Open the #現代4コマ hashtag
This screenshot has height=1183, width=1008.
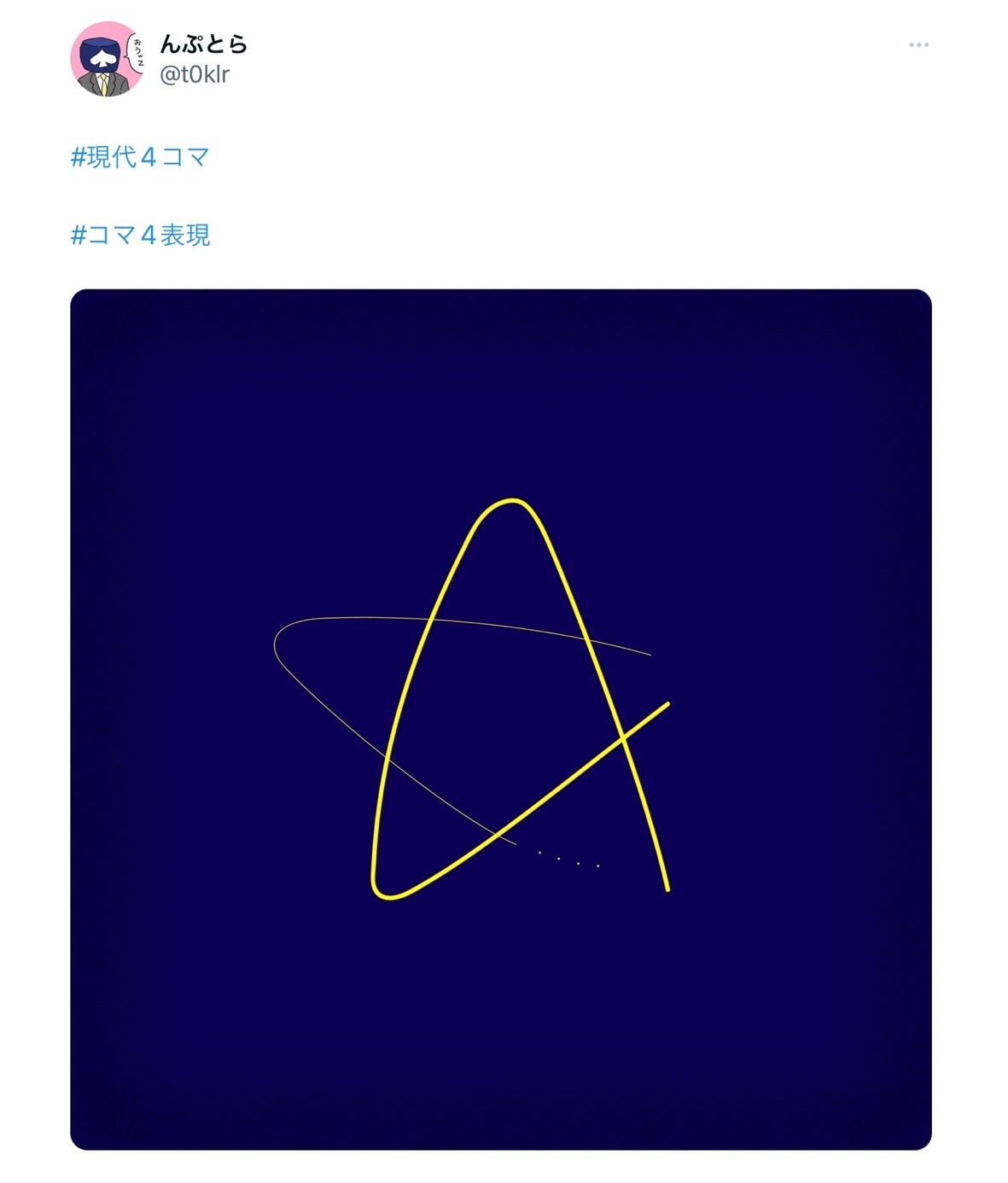(140, 157)
